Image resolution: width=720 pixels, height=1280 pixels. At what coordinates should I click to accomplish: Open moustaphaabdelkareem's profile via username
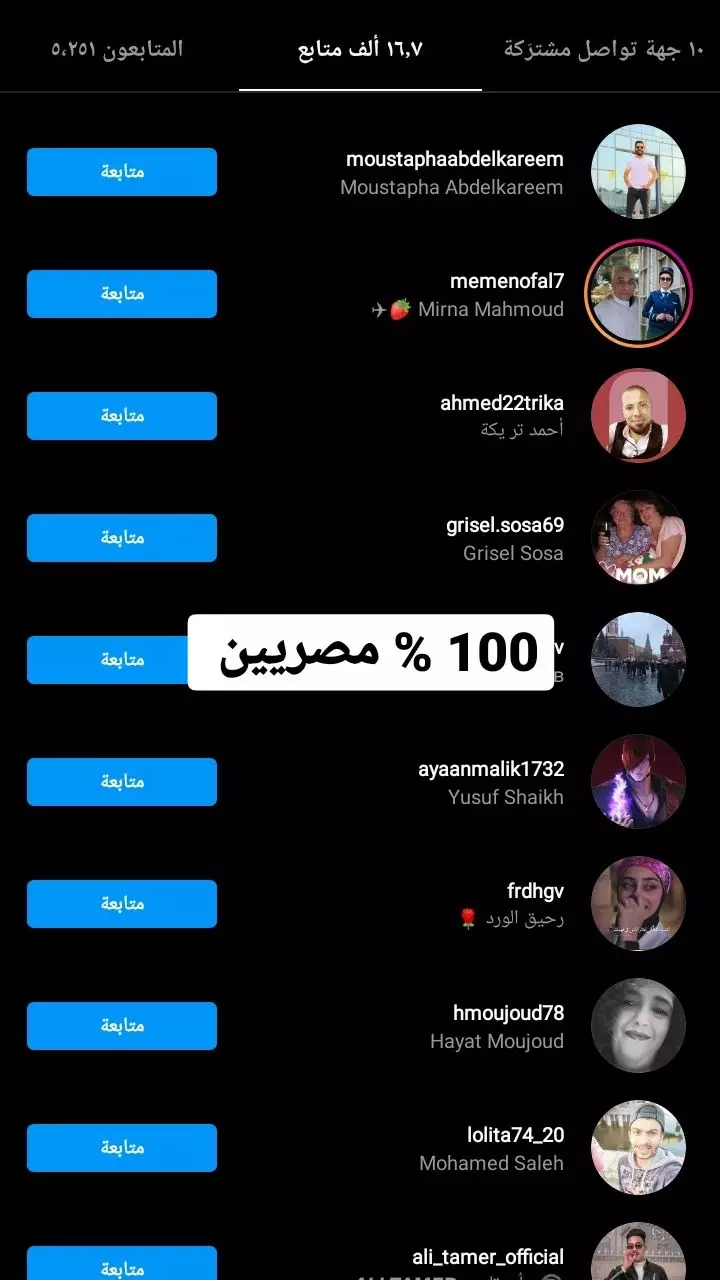[x=455, y=158]
